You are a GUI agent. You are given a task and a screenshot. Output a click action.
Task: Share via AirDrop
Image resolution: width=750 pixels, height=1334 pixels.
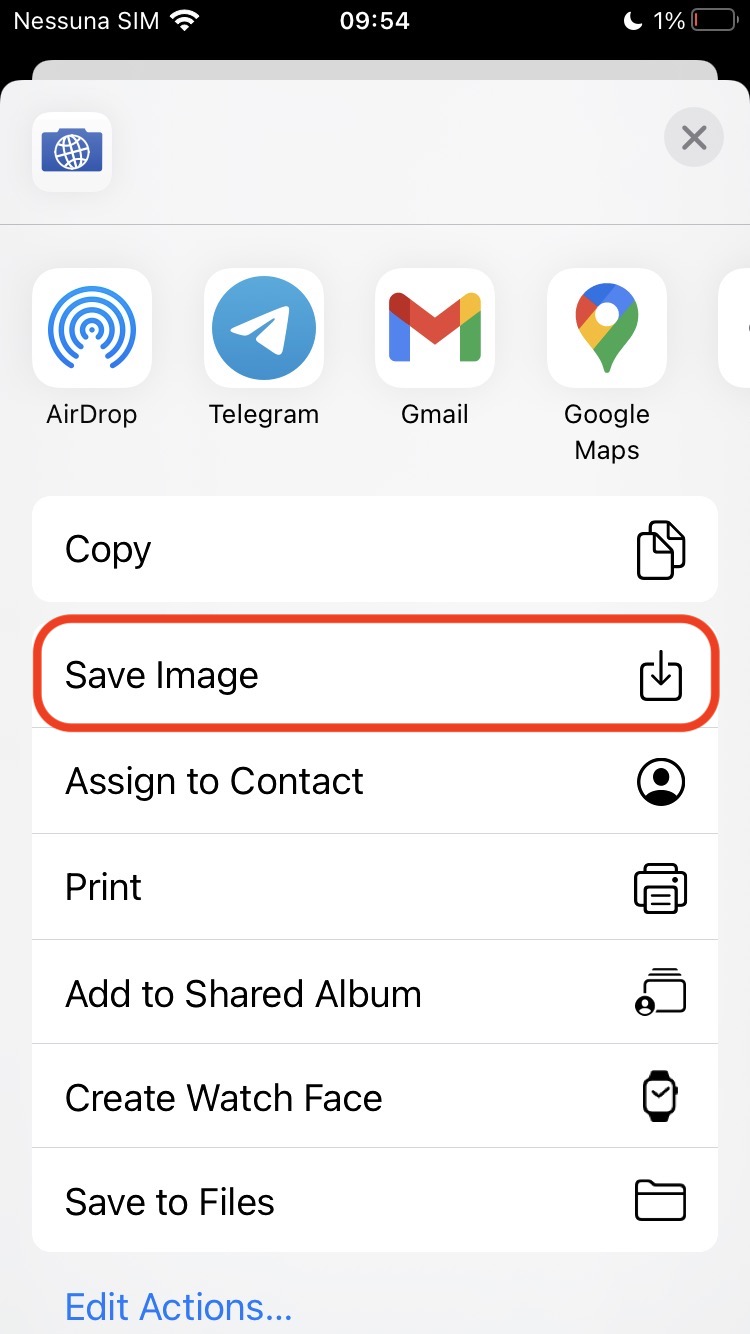92,328
